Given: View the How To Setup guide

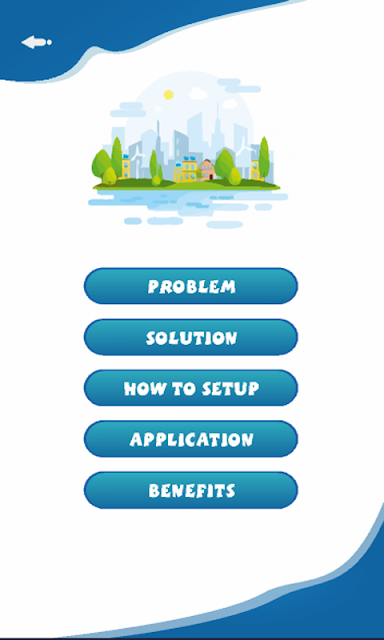Looking at the screenshot, I should [191, 388].
